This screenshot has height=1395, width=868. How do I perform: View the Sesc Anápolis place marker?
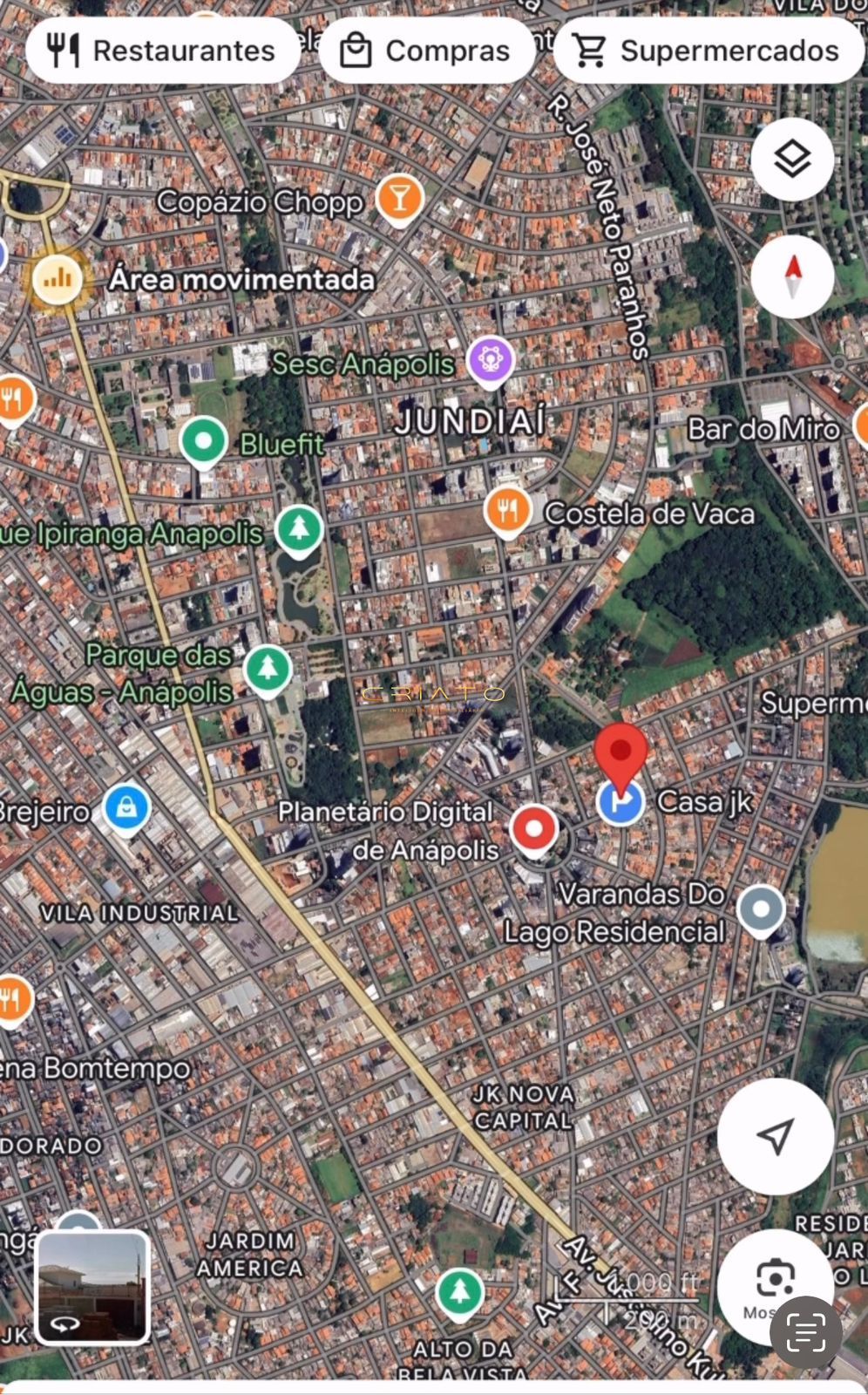coord(491,360)
